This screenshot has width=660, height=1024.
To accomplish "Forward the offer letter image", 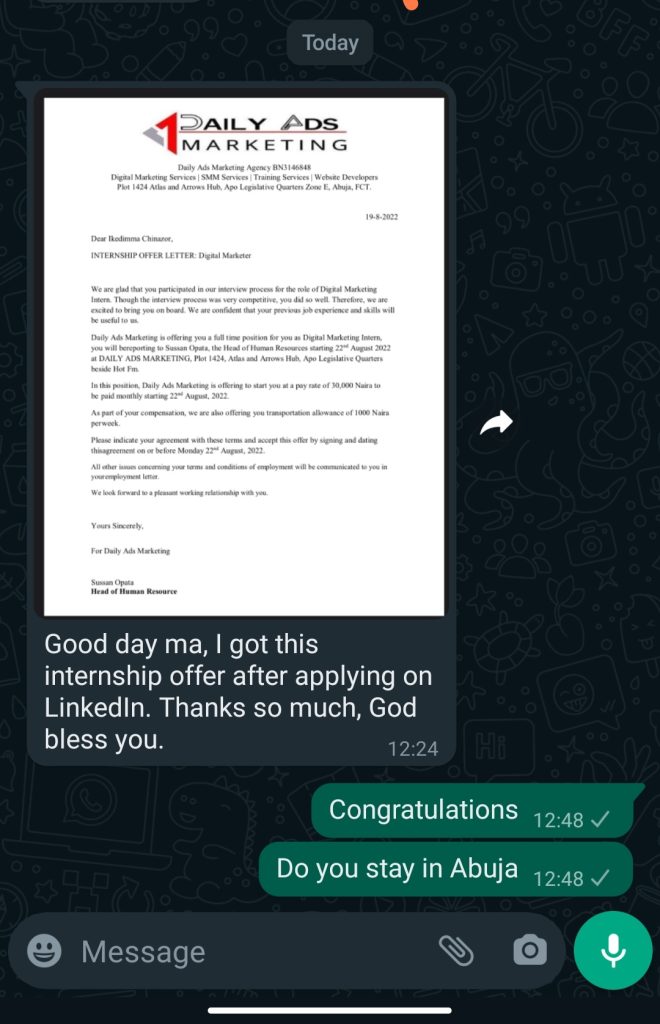I will tap(496, 424).
